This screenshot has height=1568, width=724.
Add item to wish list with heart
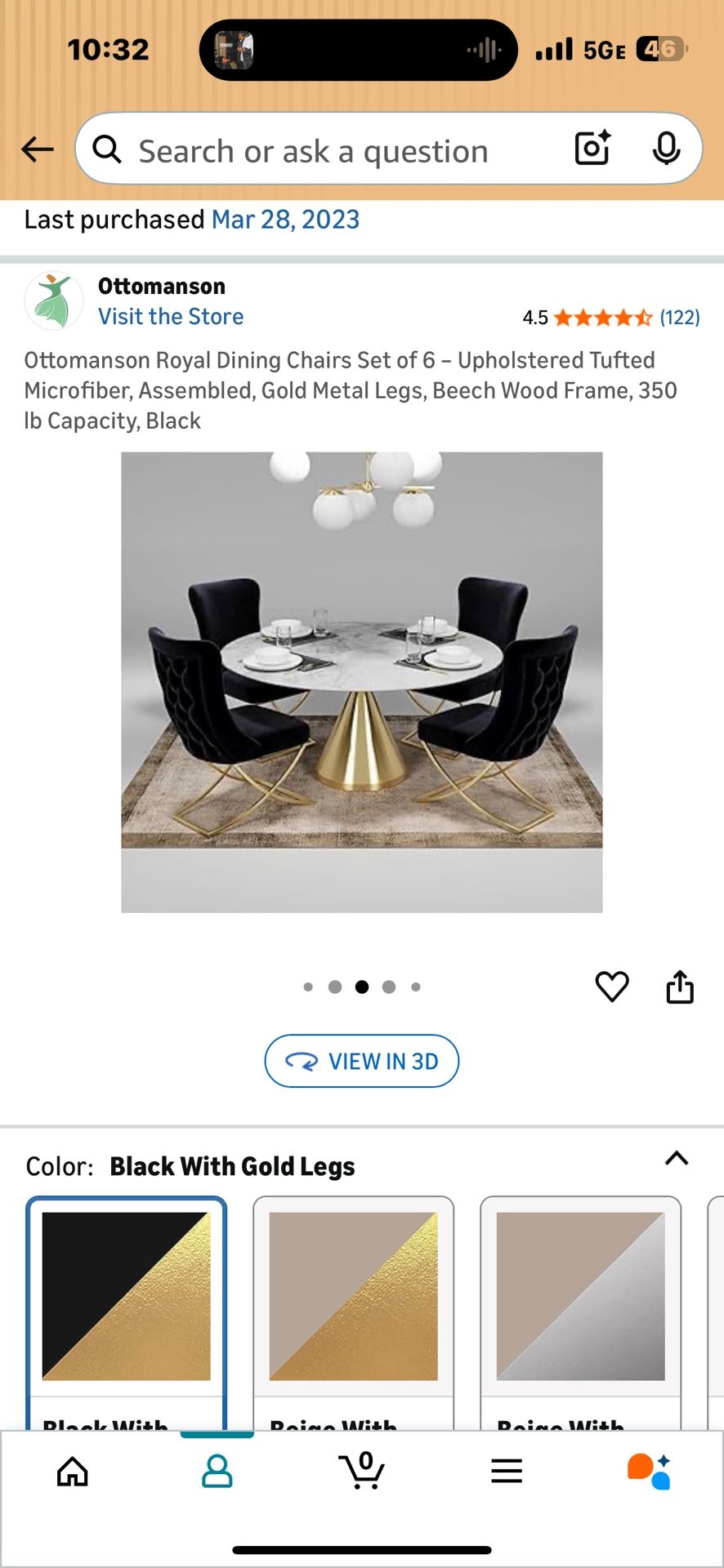(611, 987)
